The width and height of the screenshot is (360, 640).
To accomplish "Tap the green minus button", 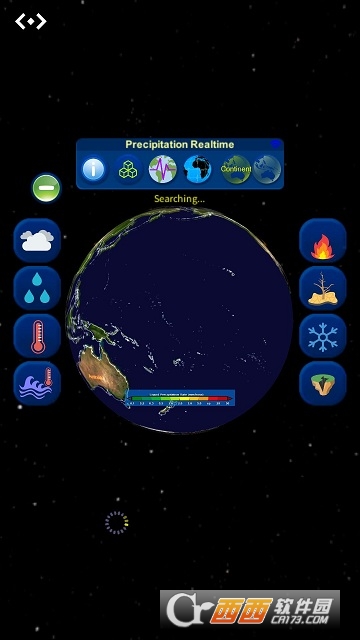I will [x=47, y=188].
